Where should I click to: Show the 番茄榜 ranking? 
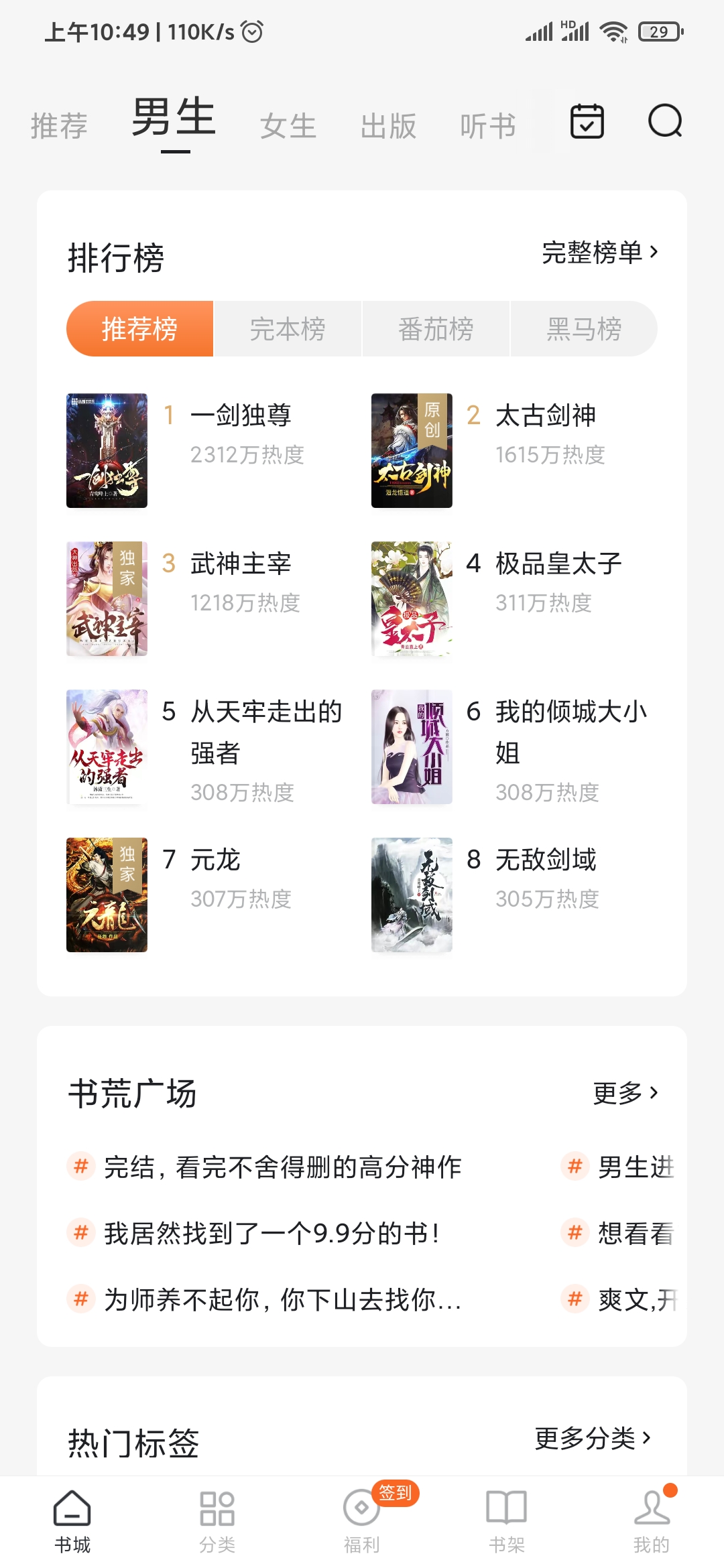(436, 329)
